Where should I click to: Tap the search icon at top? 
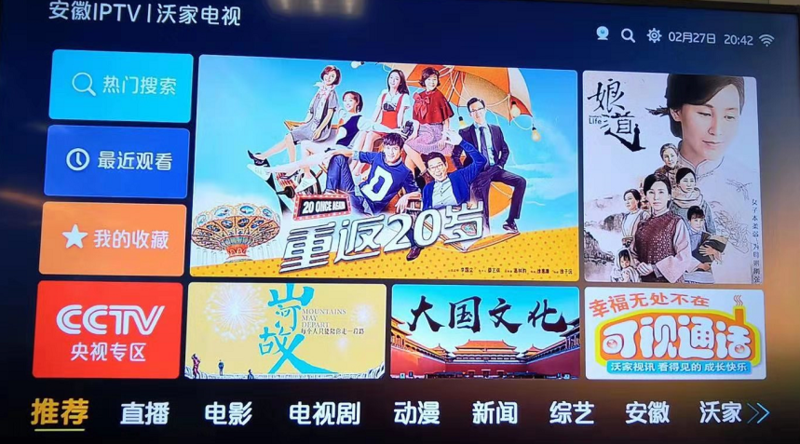(x=628, y=35)
